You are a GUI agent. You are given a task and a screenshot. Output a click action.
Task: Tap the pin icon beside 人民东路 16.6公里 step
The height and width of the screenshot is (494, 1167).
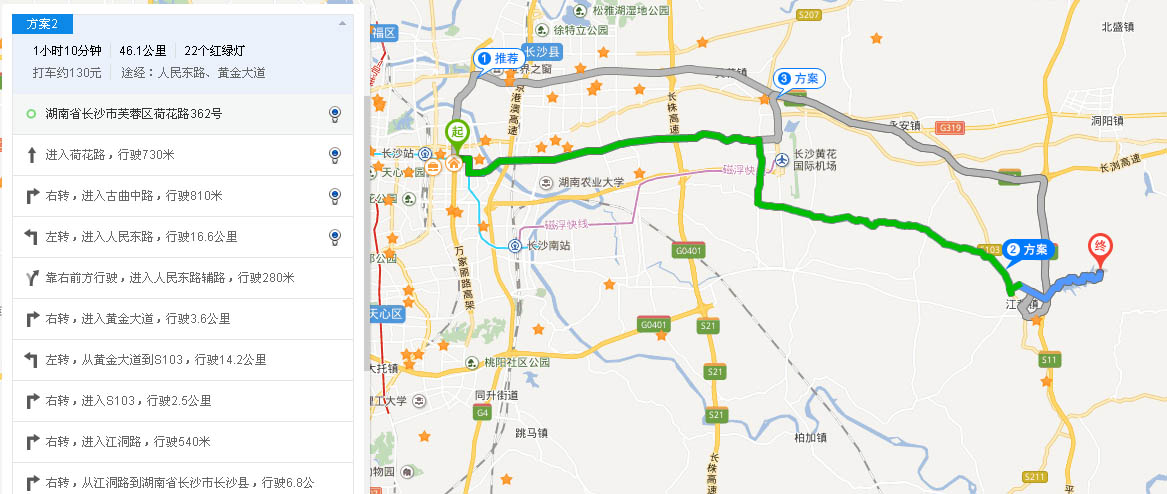(x=335, y=237)
